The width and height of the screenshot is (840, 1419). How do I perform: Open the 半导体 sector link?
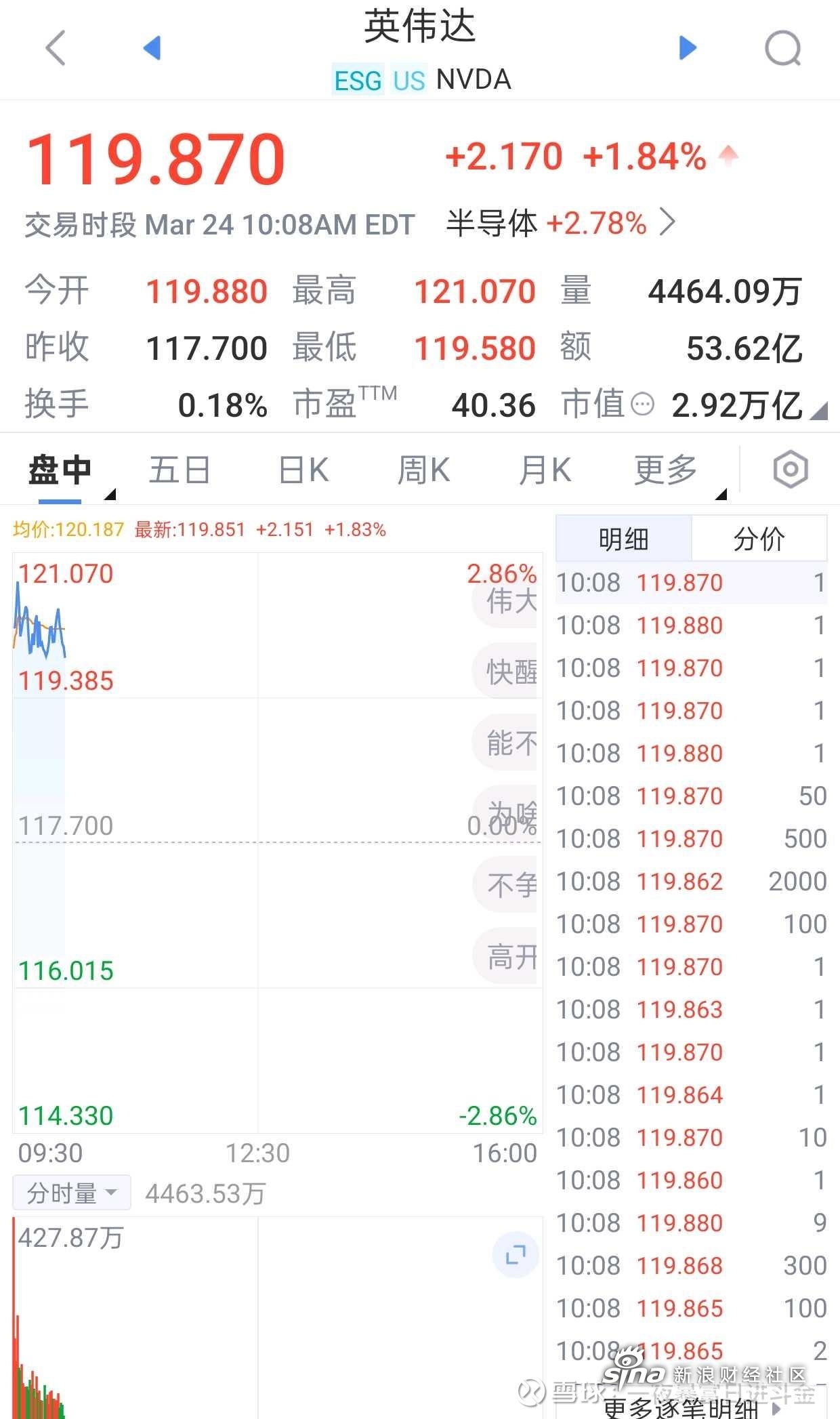pos(561,223)
